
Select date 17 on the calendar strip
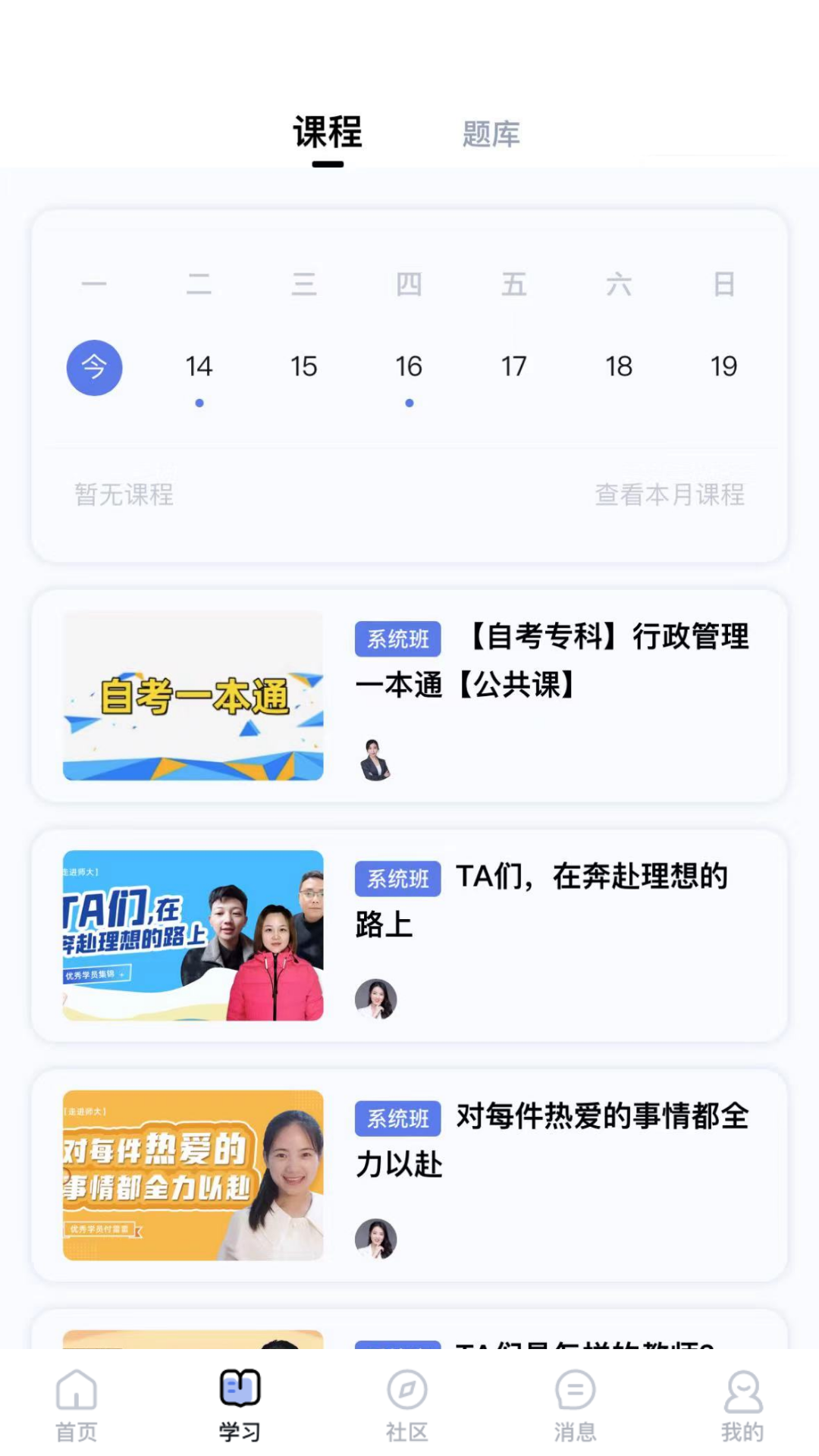[515, 367]
